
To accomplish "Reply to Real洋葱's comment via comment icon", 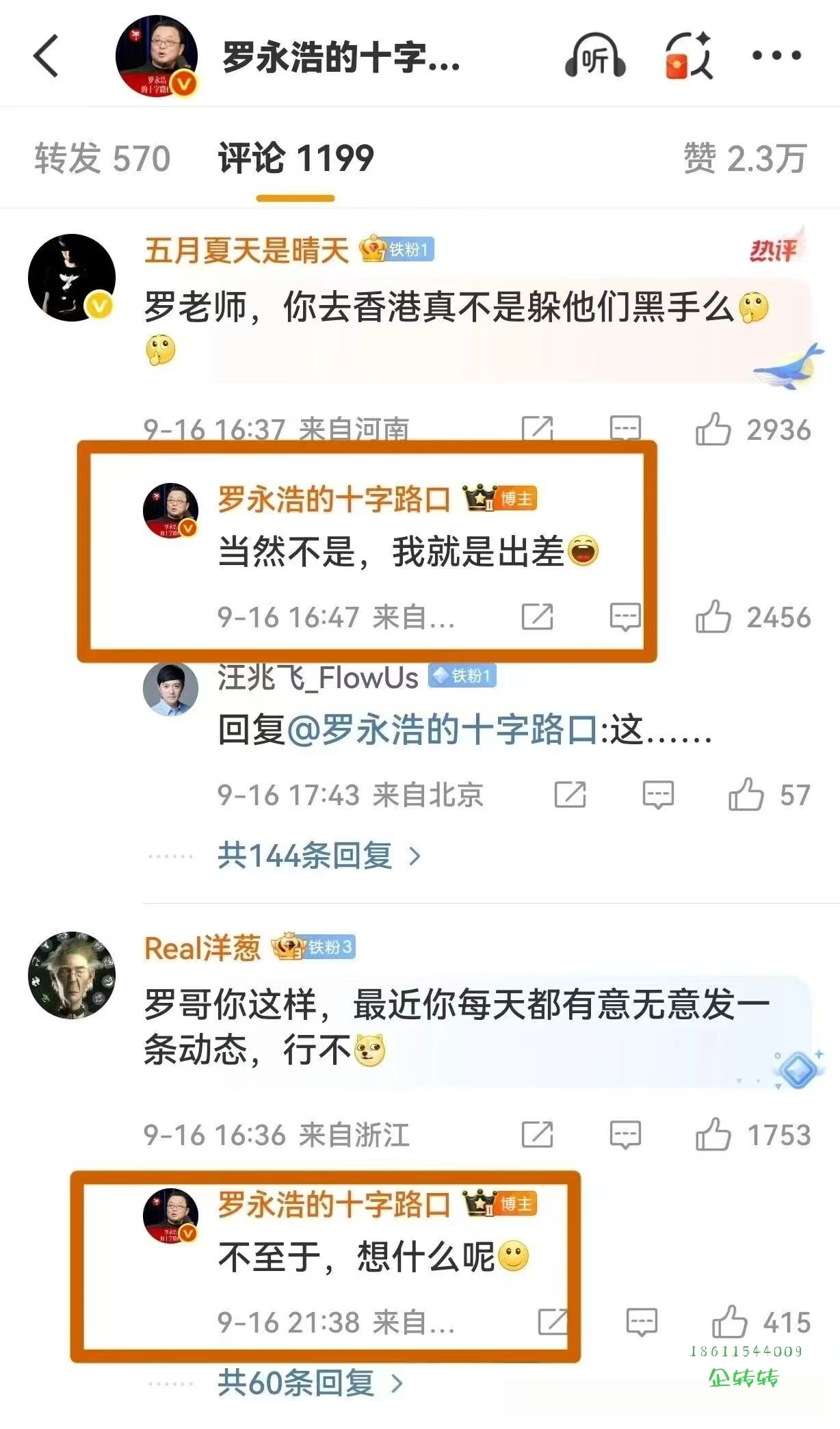I will point(625,1134).
